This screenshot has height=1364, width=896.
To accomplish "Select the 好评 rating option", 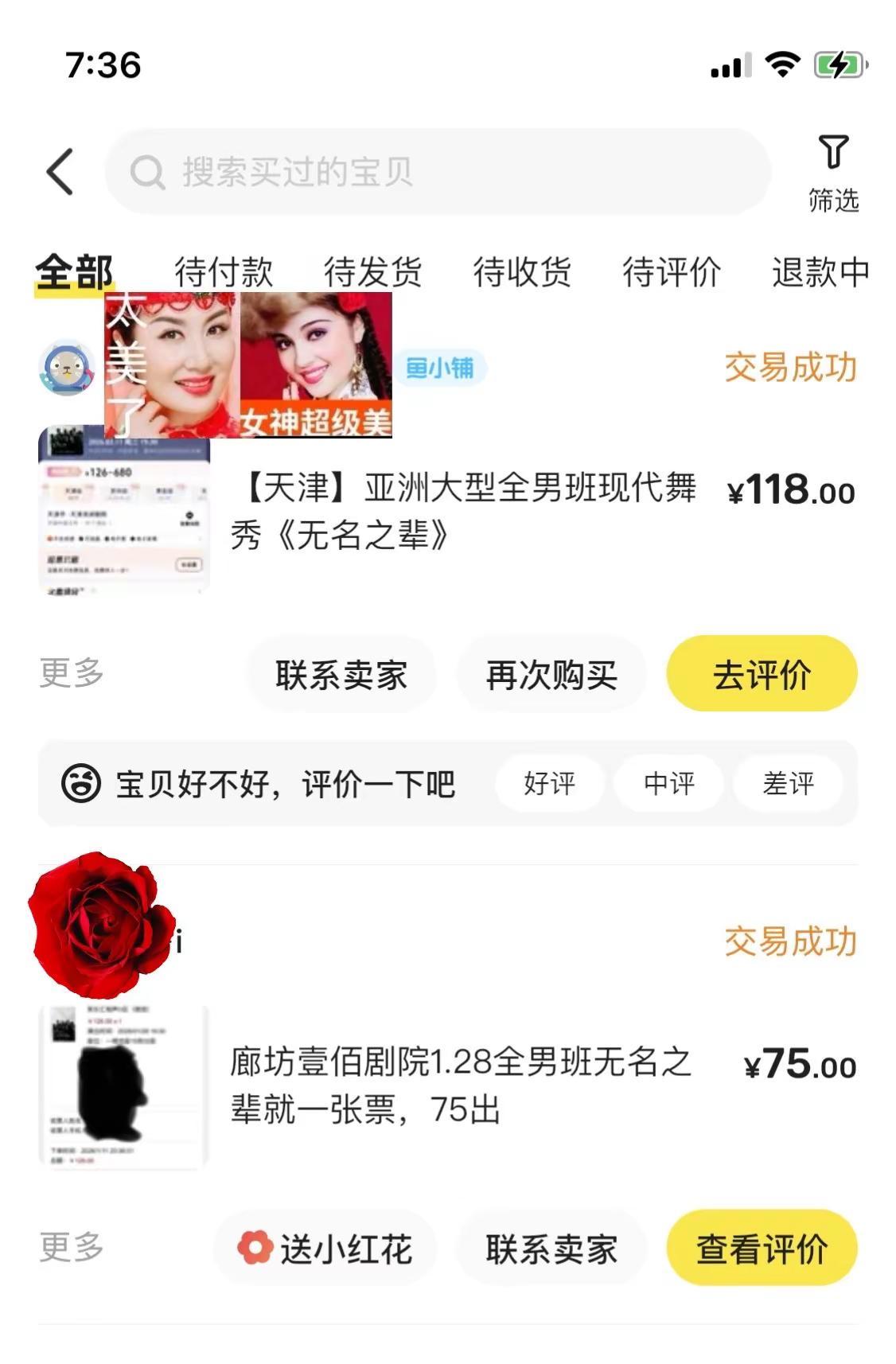I will pyautogui.click(x=549, y=784).
